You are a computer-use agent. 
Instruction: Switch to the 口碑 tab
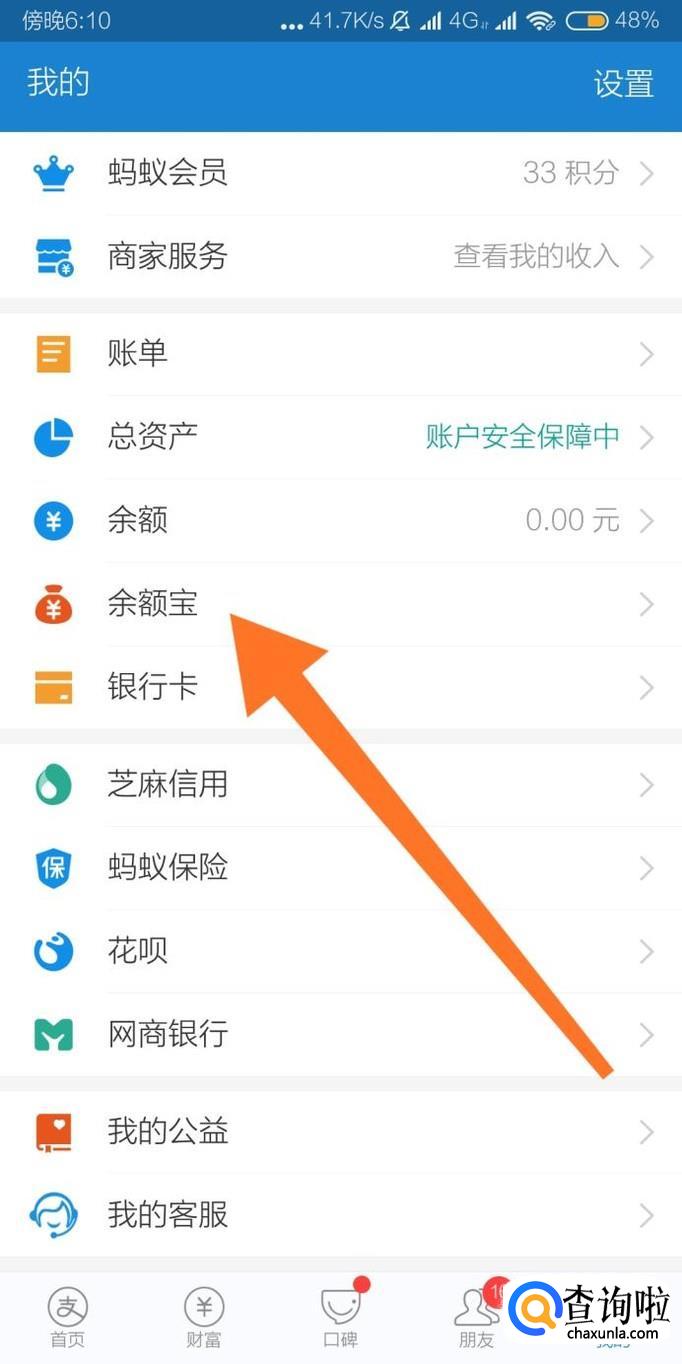(x=341, y=1317)
